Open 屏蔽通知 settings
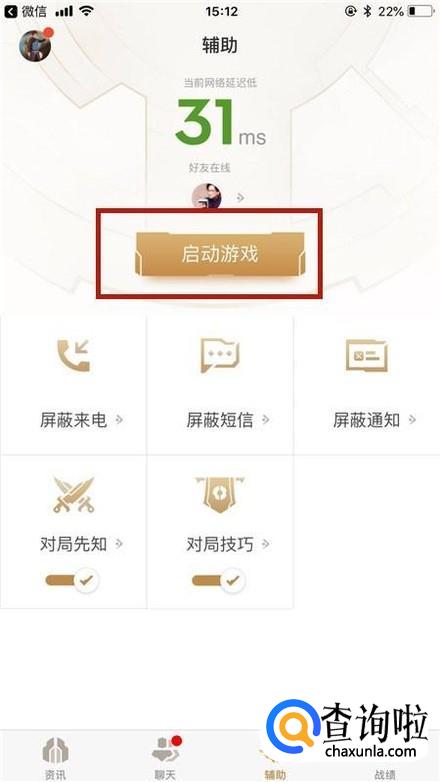440x782 pixels. pyautogui.click(x=367, y=385)
